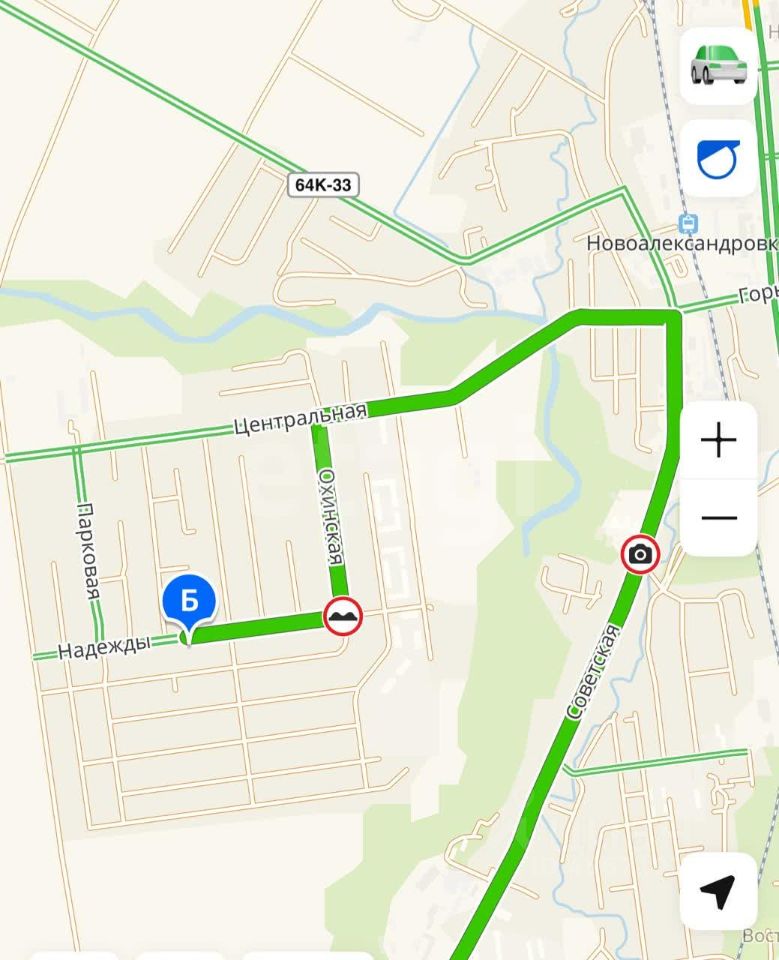779x960 pixels.
Task: Zoom out with the minus button
Action: [x=718, y=518]
